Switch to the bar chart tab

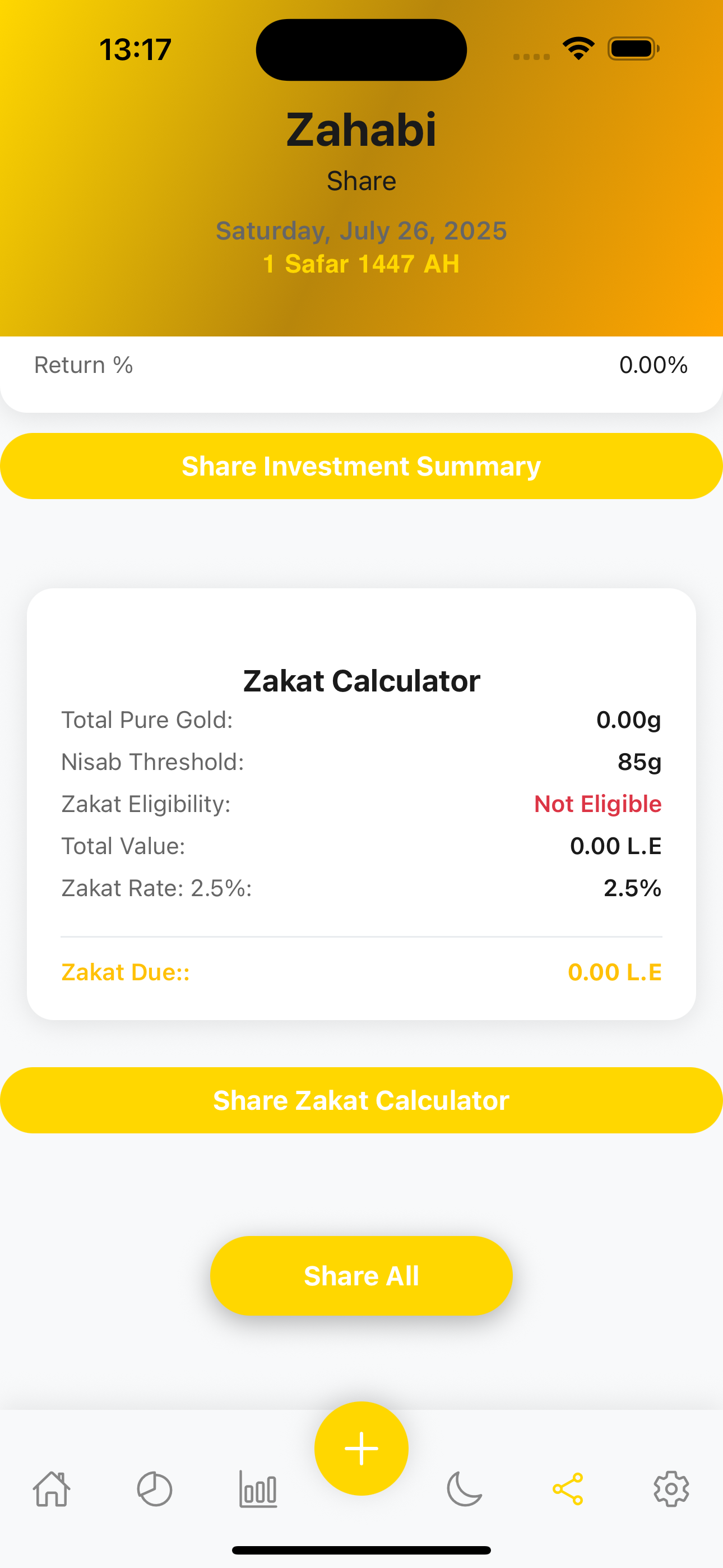click(x=258, y=1489)
